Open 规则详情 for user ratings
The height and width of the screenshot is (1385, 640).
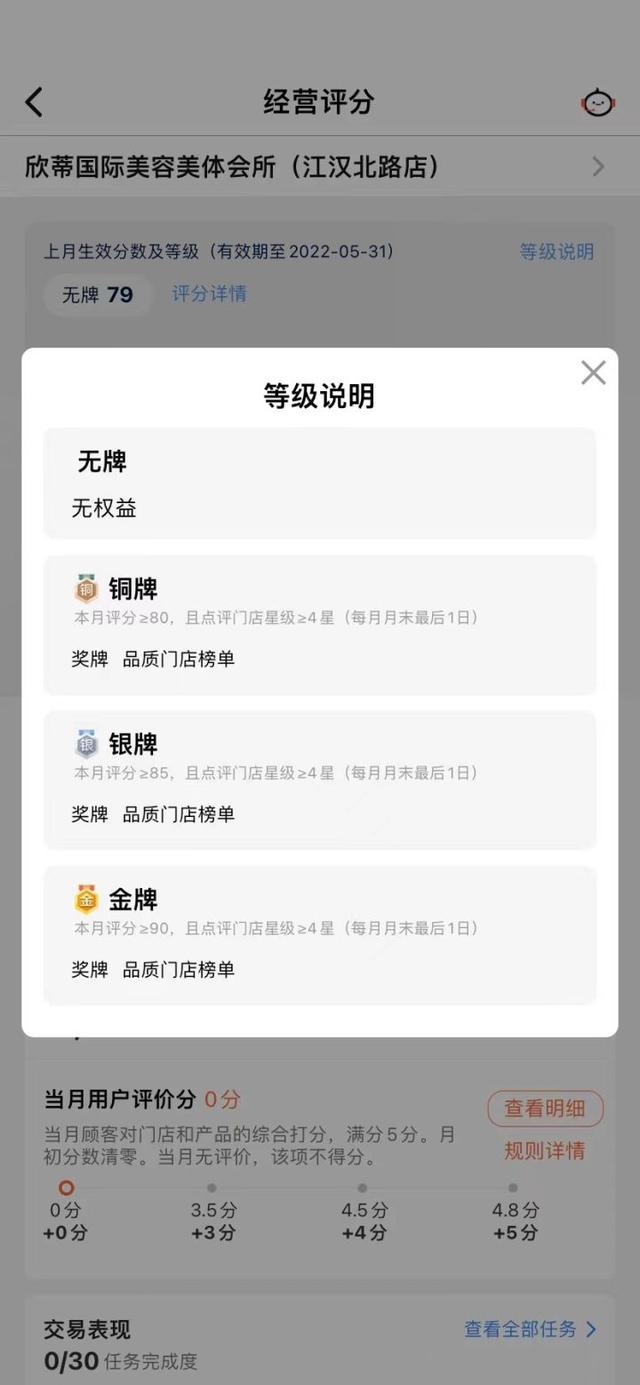point(545,1151)
